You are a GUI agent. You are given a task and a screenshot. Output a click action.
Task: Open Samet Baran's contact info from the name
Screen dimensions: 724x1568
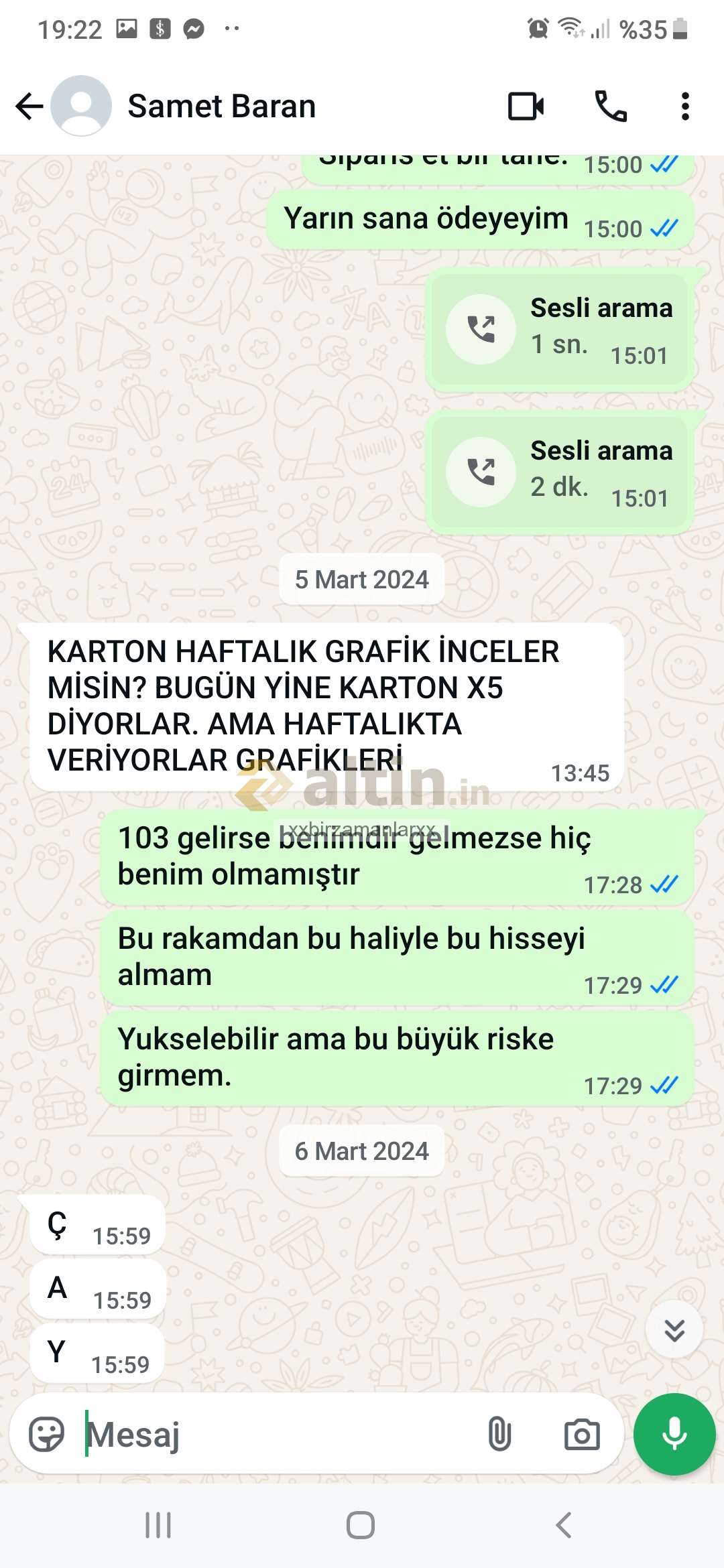[x=222, y=107]
